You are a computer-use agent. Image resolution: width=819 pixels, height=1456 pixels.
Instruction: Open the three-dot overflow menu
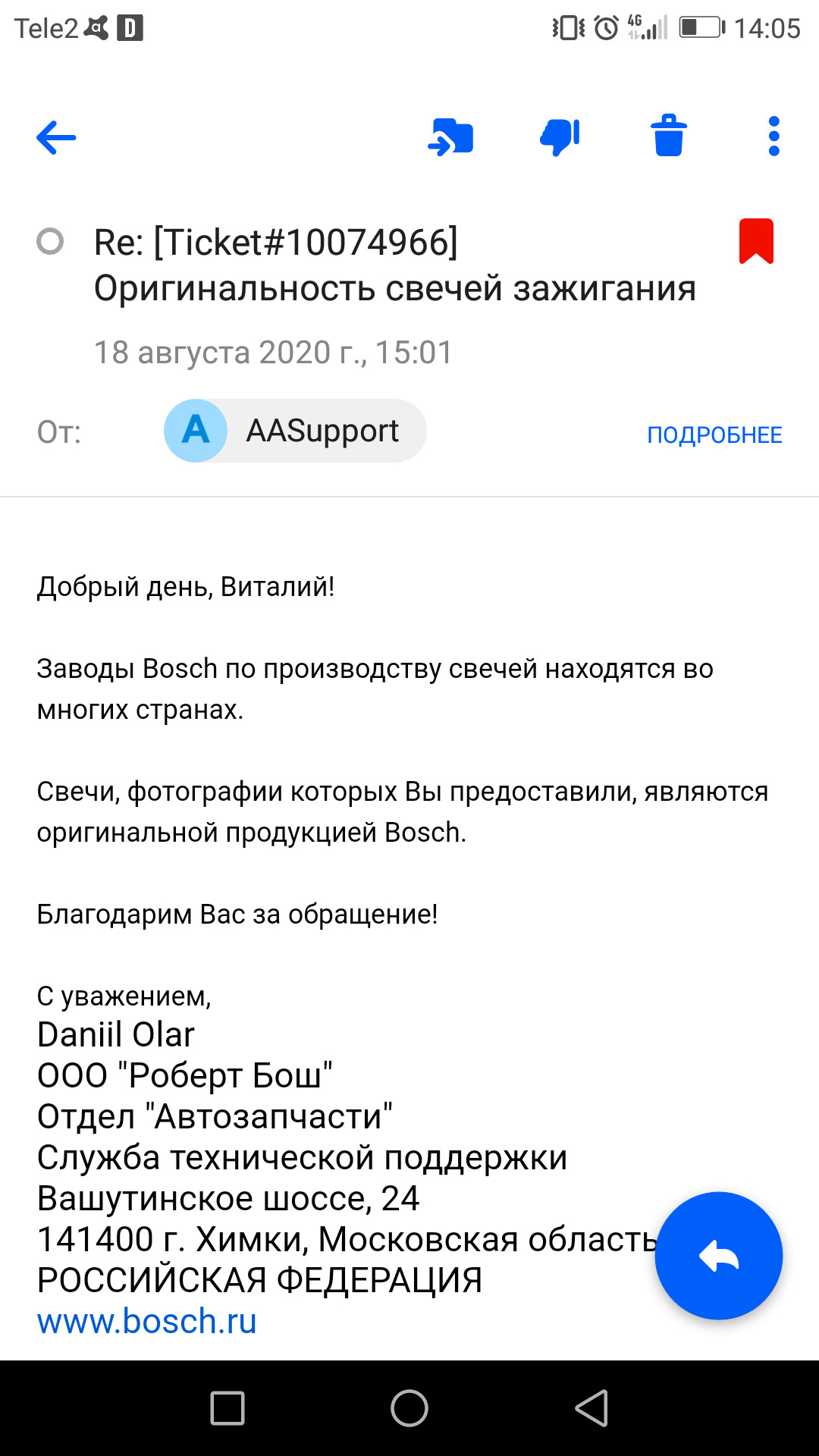(x=773, y=136)
